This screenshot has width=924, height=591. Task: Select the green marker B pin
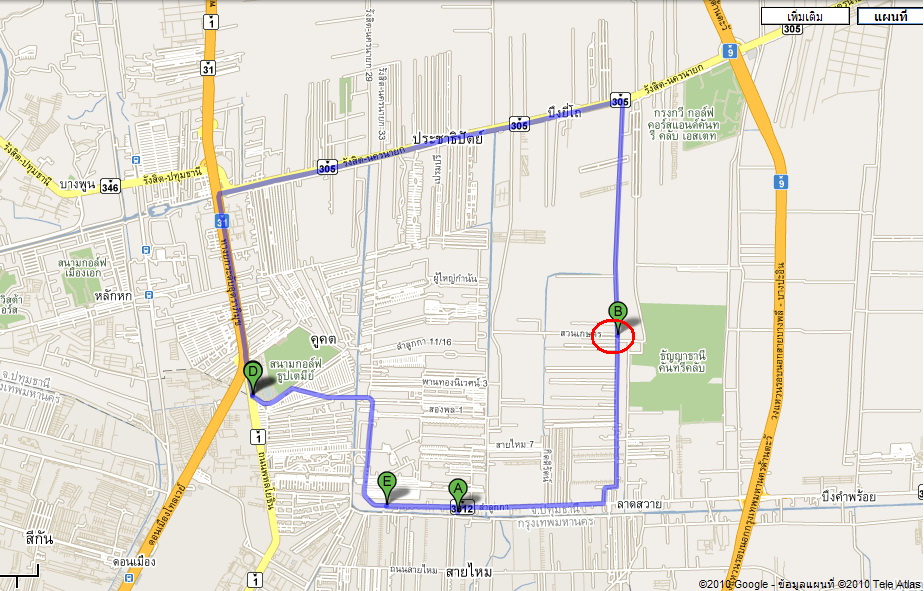(x=618, y=313)
